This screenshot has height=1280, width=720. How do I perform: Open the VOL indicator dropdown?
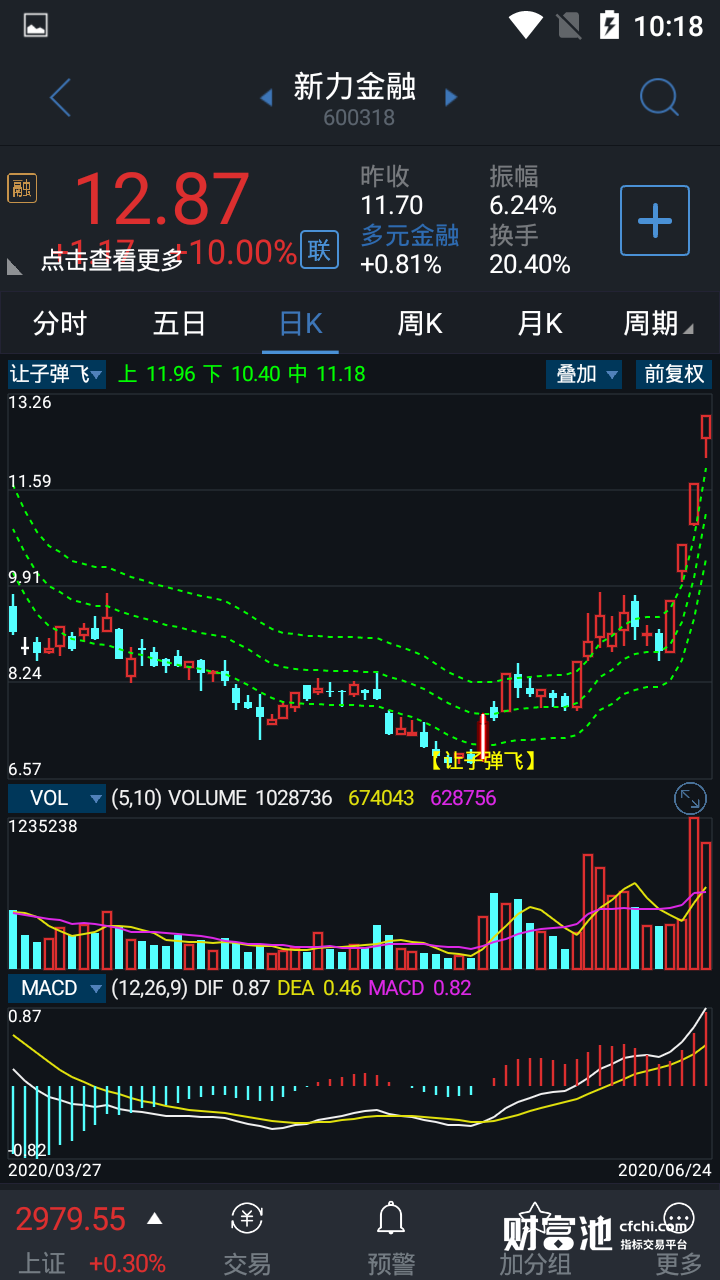click(x=57, y=798)
